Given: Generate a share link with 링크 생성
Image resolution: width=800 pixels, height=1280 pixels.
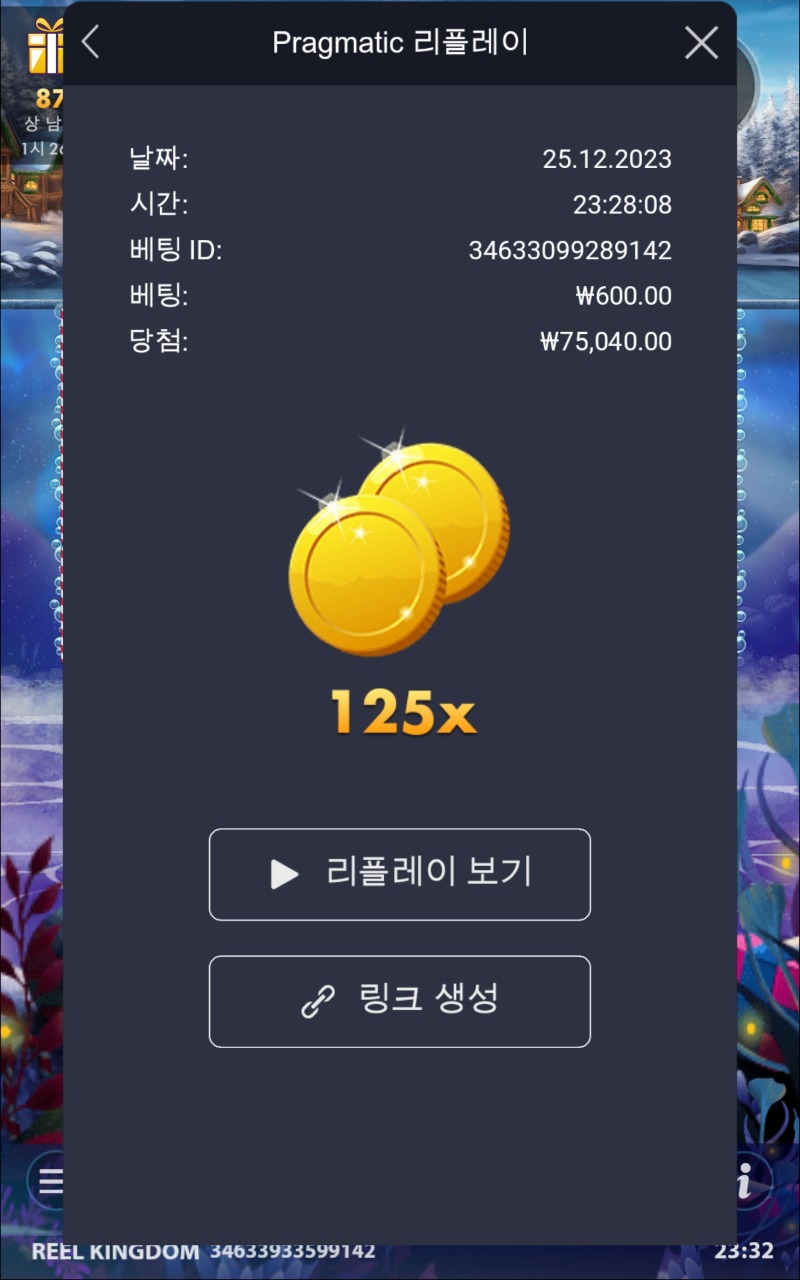Looking at the screenshot, I should click(400, 1001).
